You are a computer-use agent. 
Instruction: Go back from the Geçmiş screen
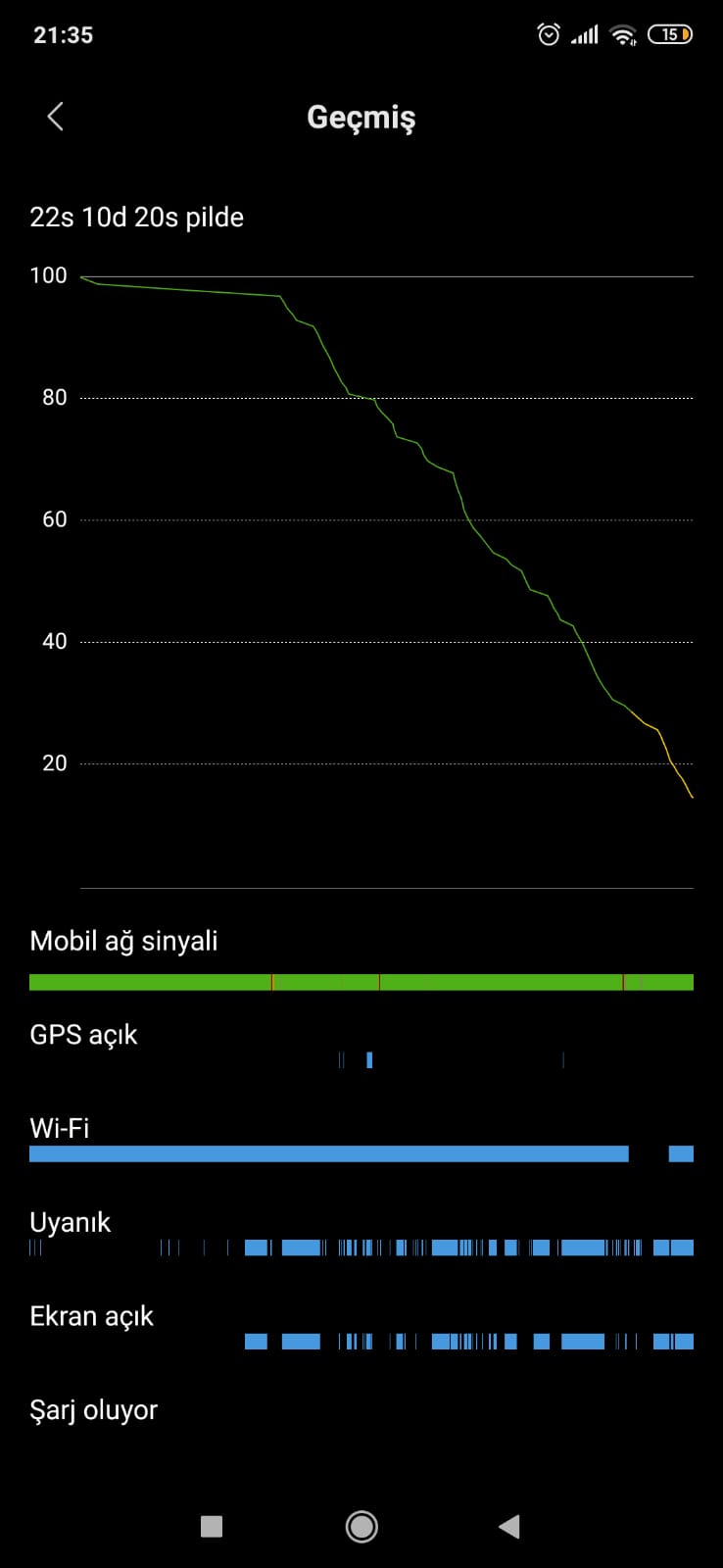[x=56, y=117]
